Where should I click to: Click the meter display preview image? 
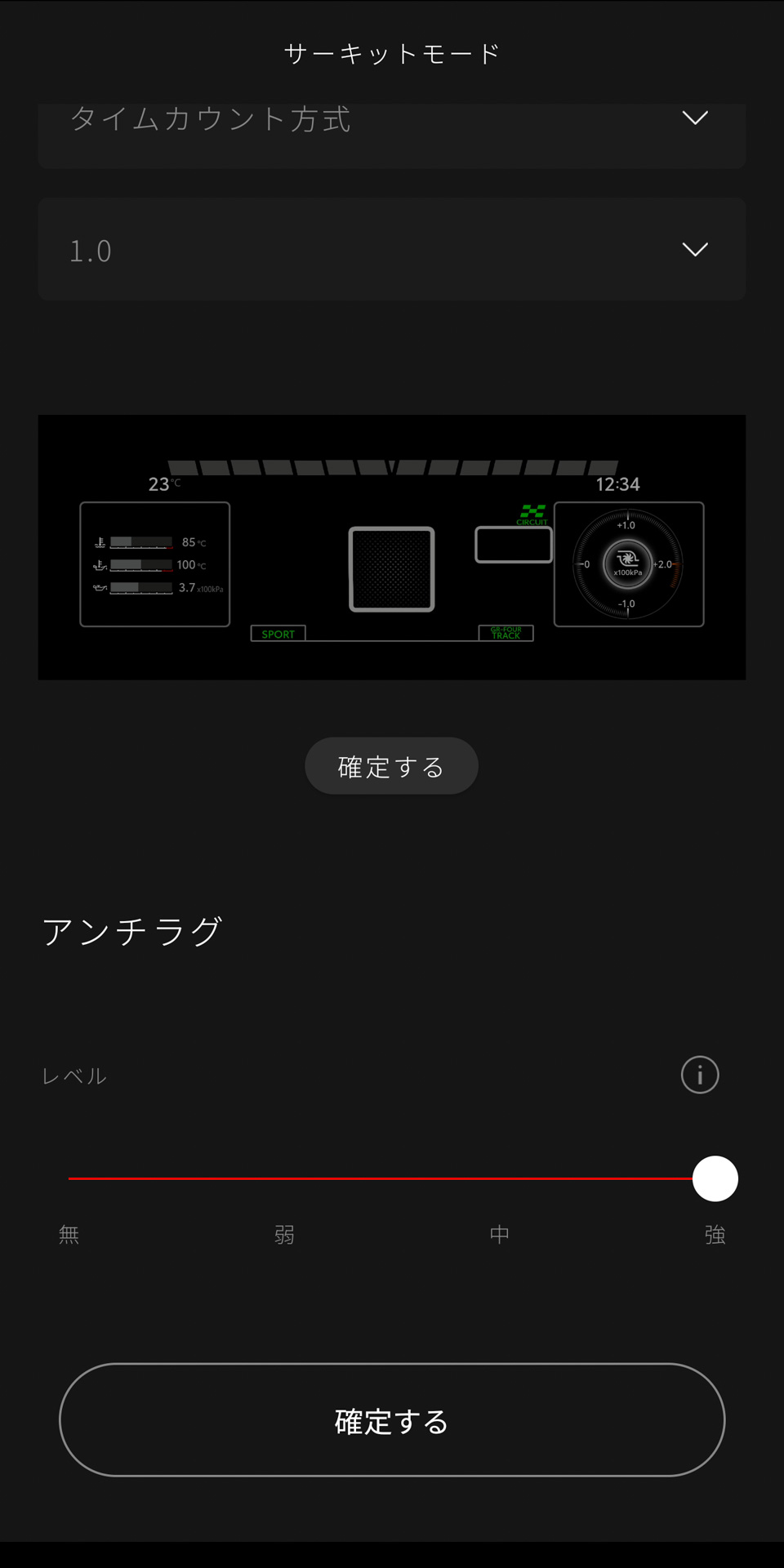click(391, 547)
